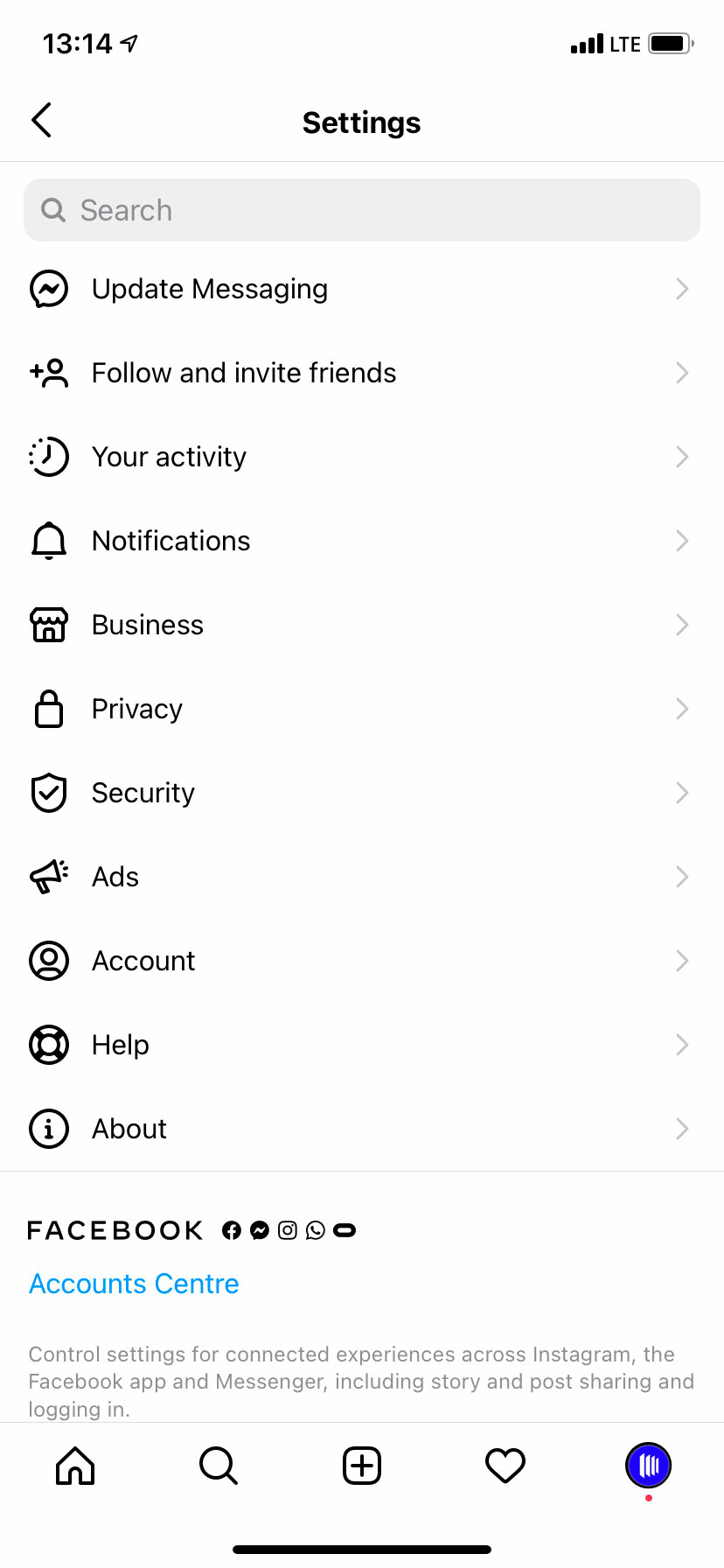Open Follow and invite friends
The image size is (724, 1568).
point(362,373)
